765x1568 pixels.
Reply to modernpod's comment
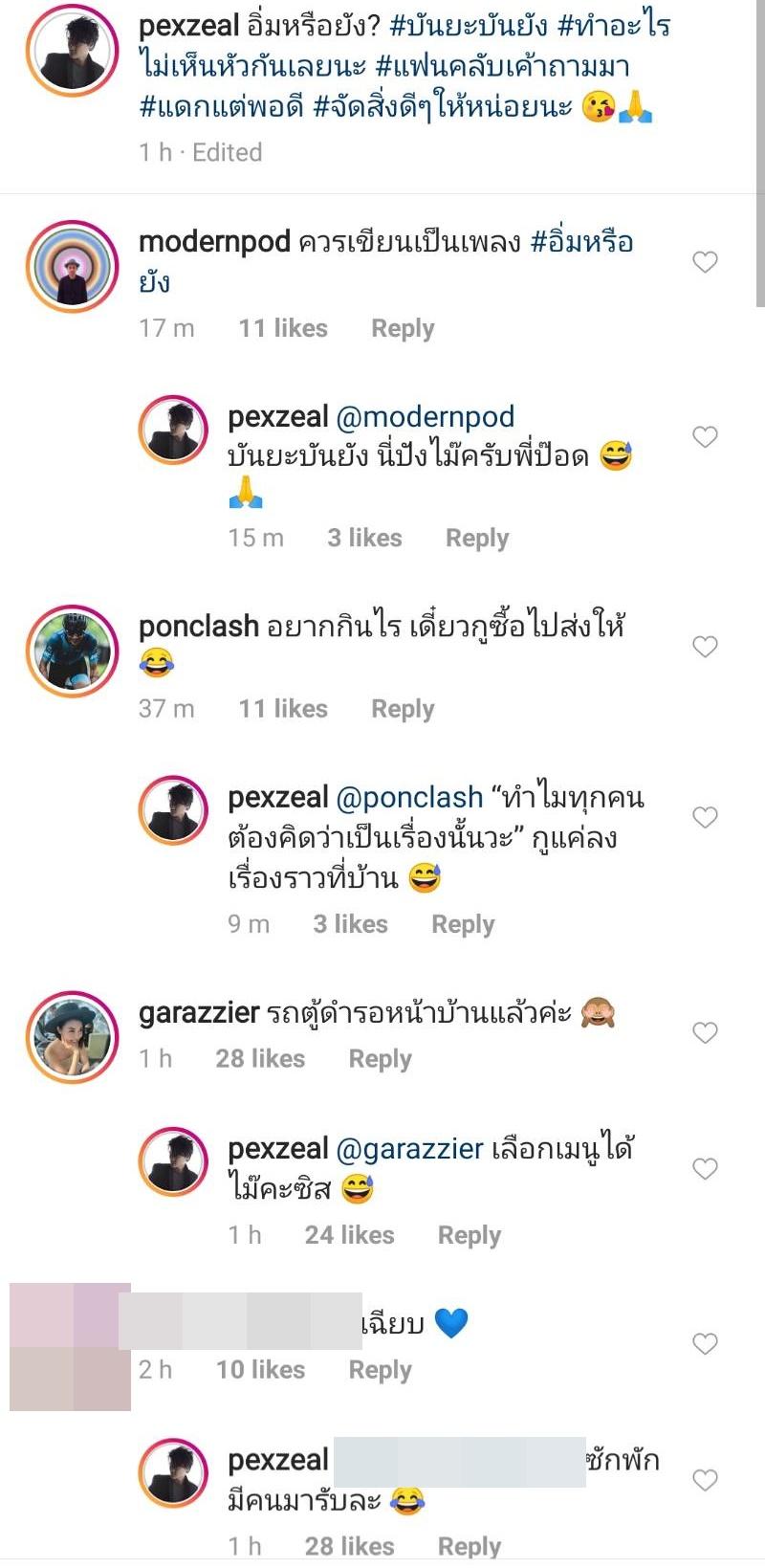click(402, 328)
